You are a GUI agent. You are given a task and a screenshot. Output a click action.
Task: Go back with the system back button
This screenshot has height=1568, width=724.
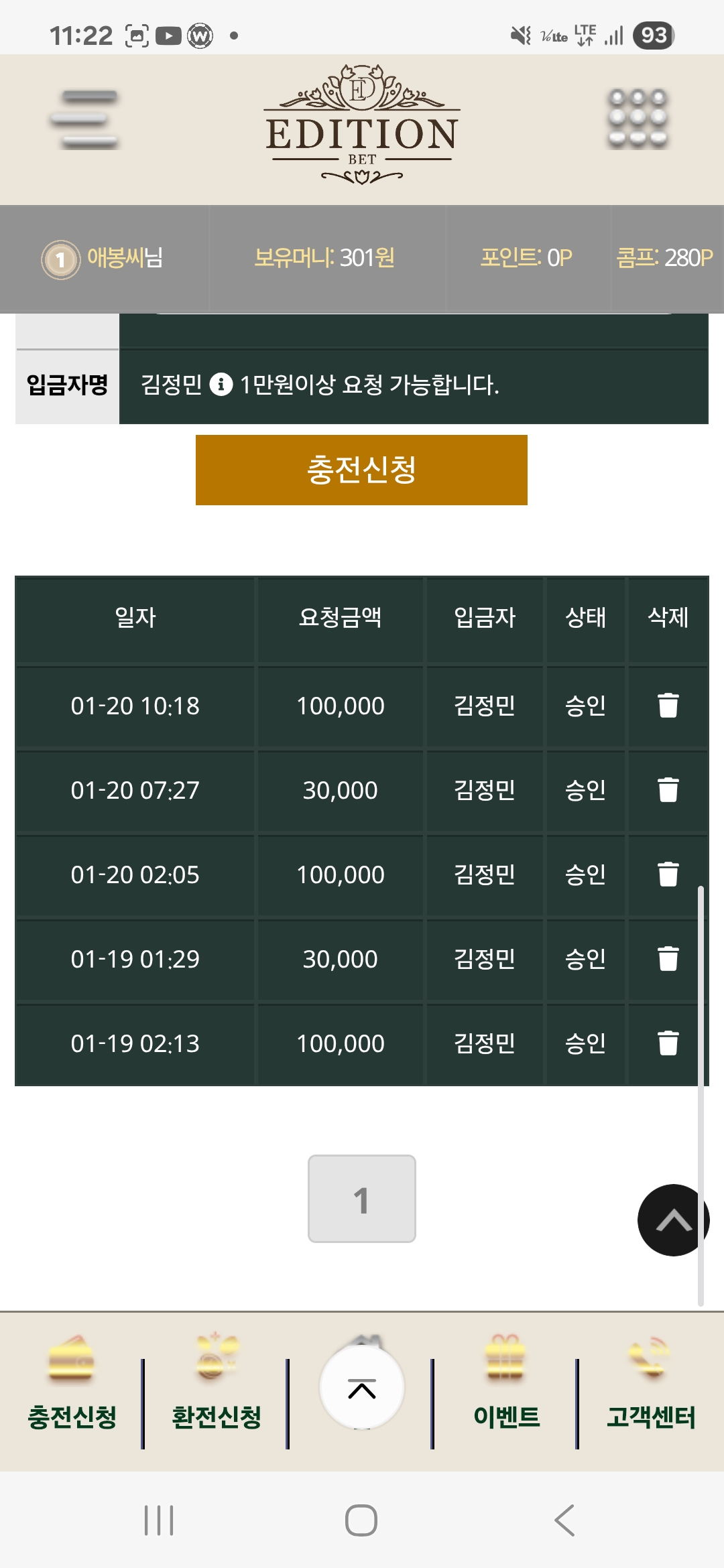[x=564, y=1520]
